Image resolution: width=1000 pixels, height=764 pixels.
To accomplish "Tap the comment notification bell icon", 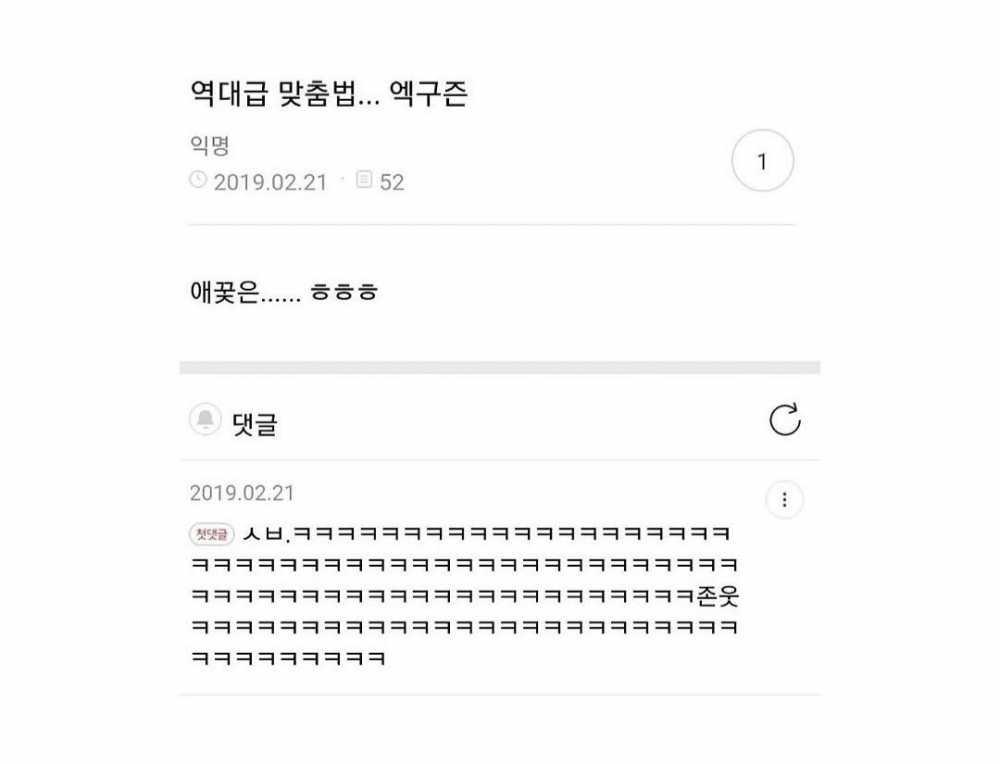I will click(x=205, y=420).
